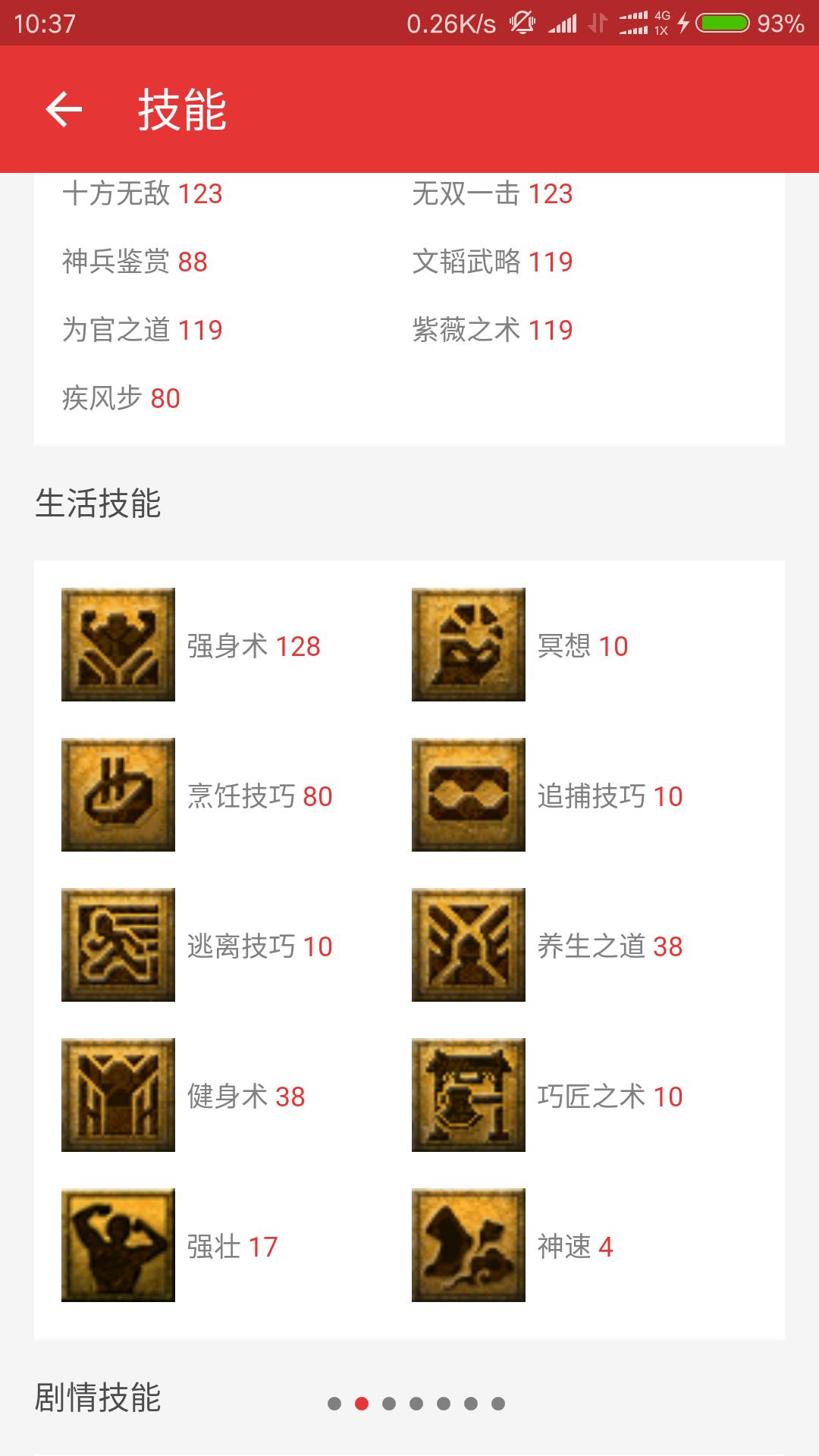The width and height of the screenshot is (819, 1456).
Task: Open the 强身术 skill icon
Action: click(x=118, y=645)
